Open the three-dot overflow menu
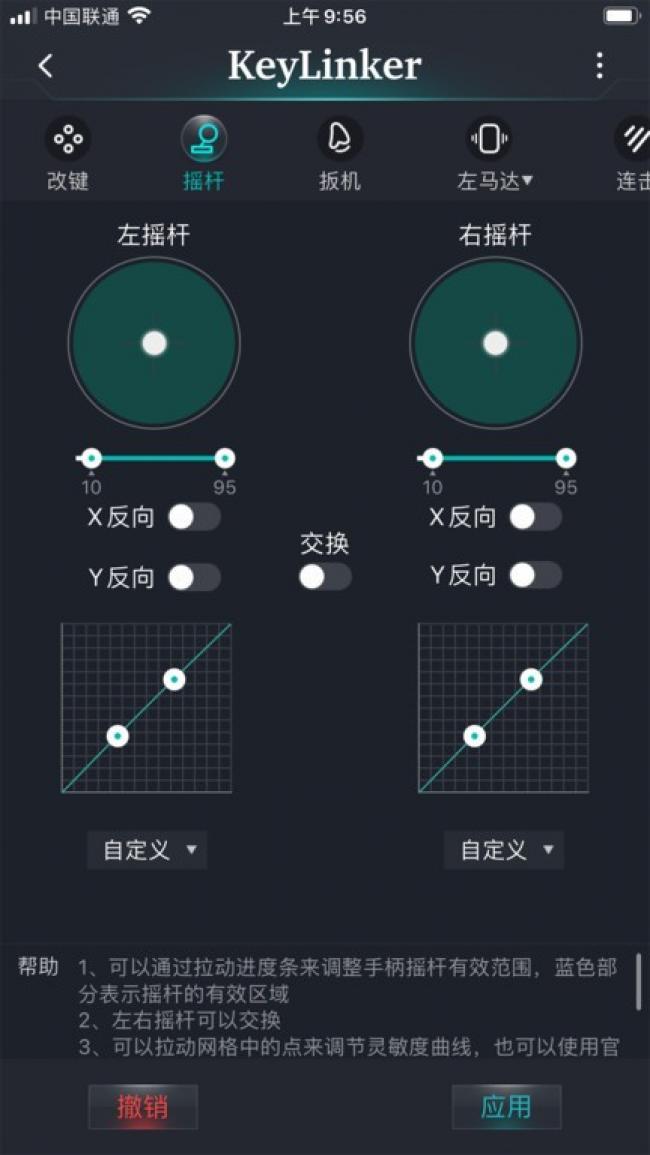650x1155 pixels. click(x=599, y=66)
